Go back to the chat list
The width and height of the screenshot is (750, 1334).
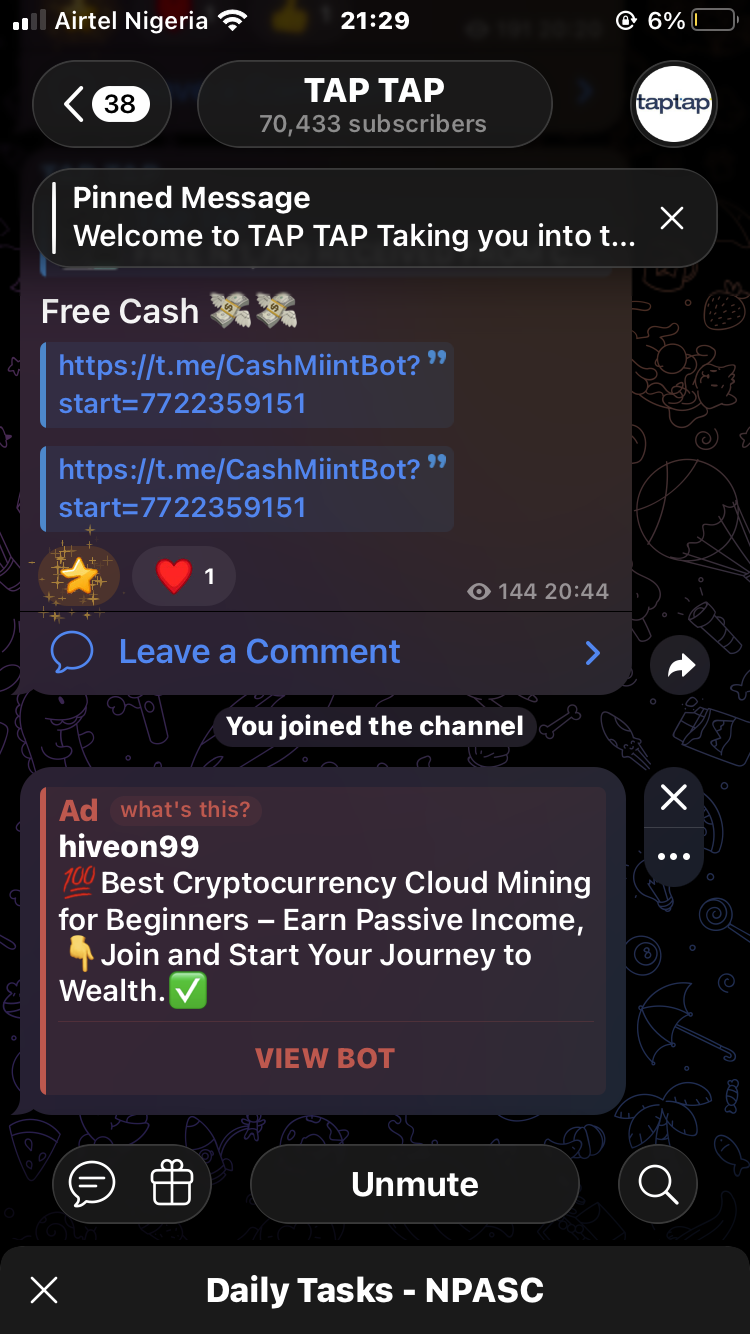click(101, 104)
